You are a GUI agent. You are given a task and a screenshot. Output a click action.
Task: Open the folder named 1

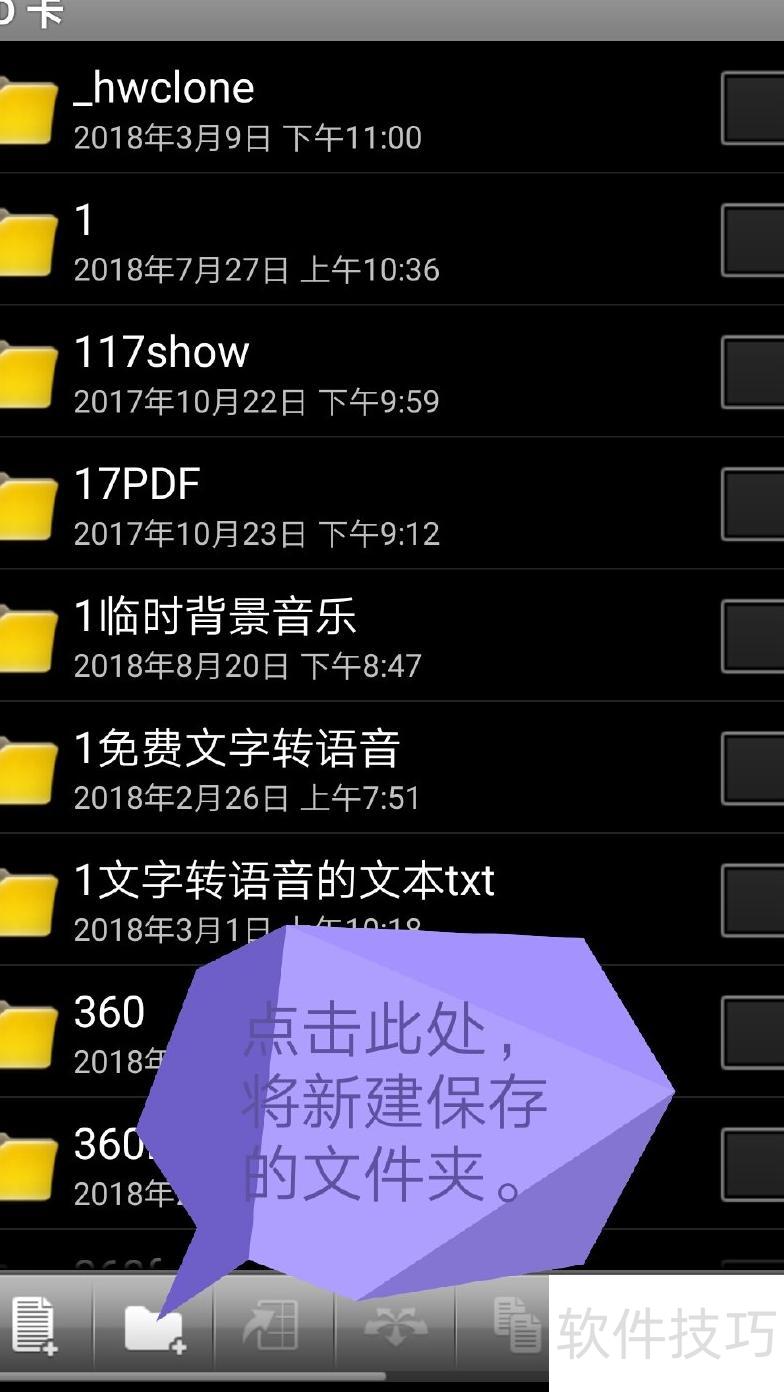click(300, 240)
